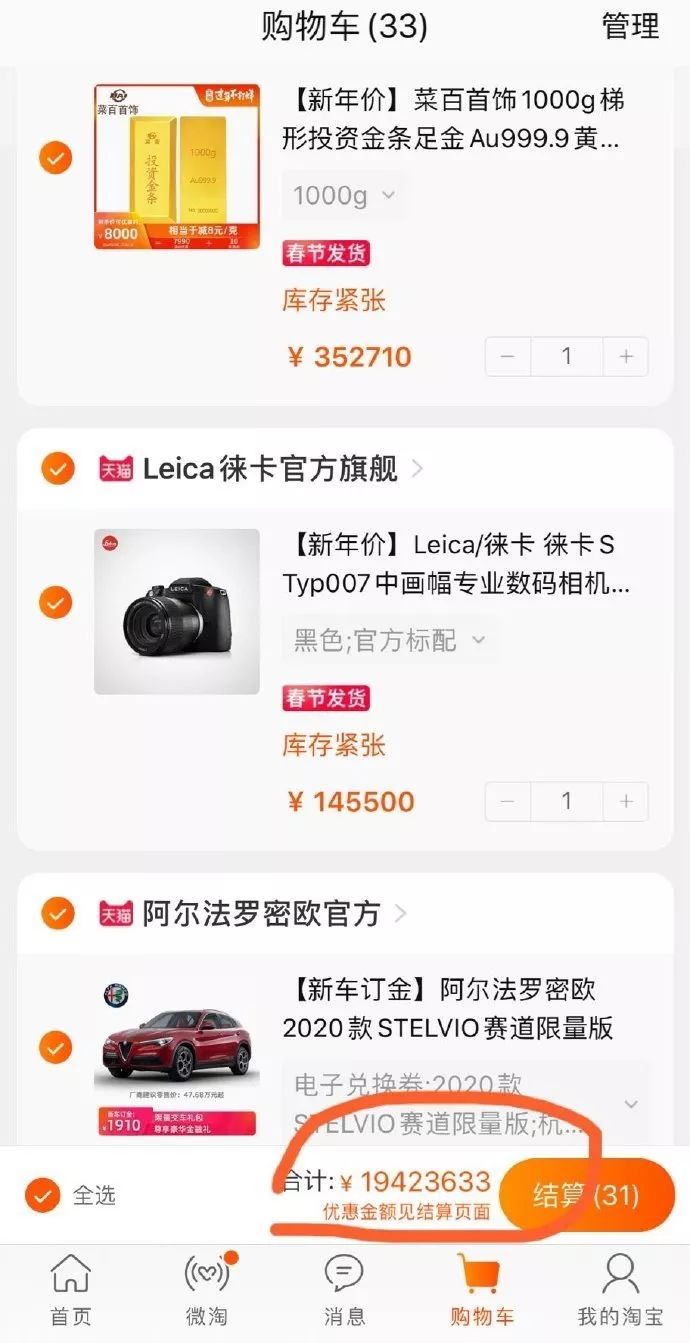This screenshot has width=690, height=1343.
Task: Switch to 我的淘宝 profile tab
Action: 620,1289
